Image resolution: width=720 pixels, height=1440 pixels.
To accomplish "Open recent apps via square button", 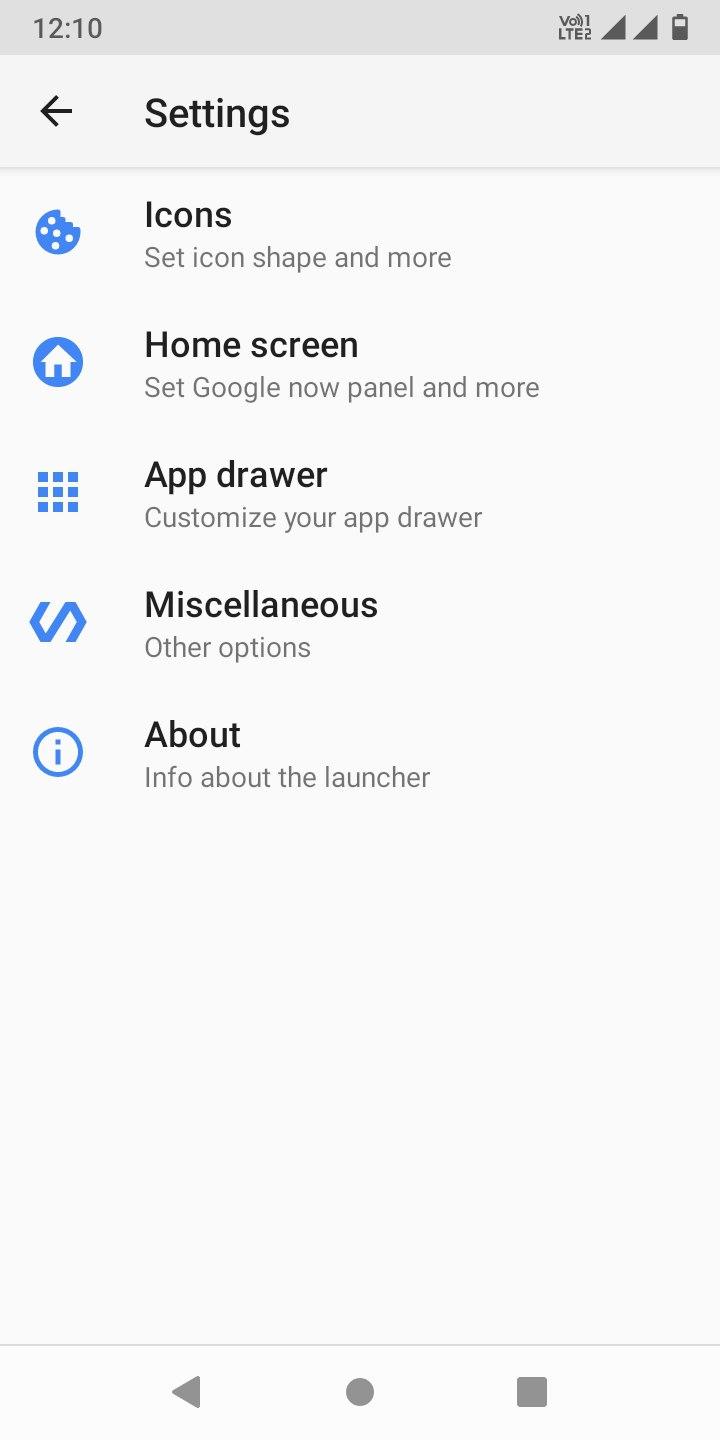I will click(532, 1391).
